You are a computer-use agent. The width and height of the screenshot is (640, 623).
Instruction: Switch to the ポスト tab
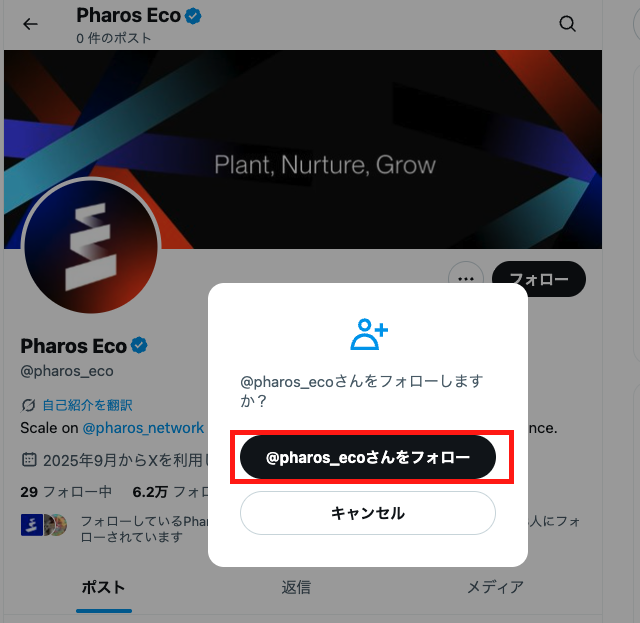103,587
